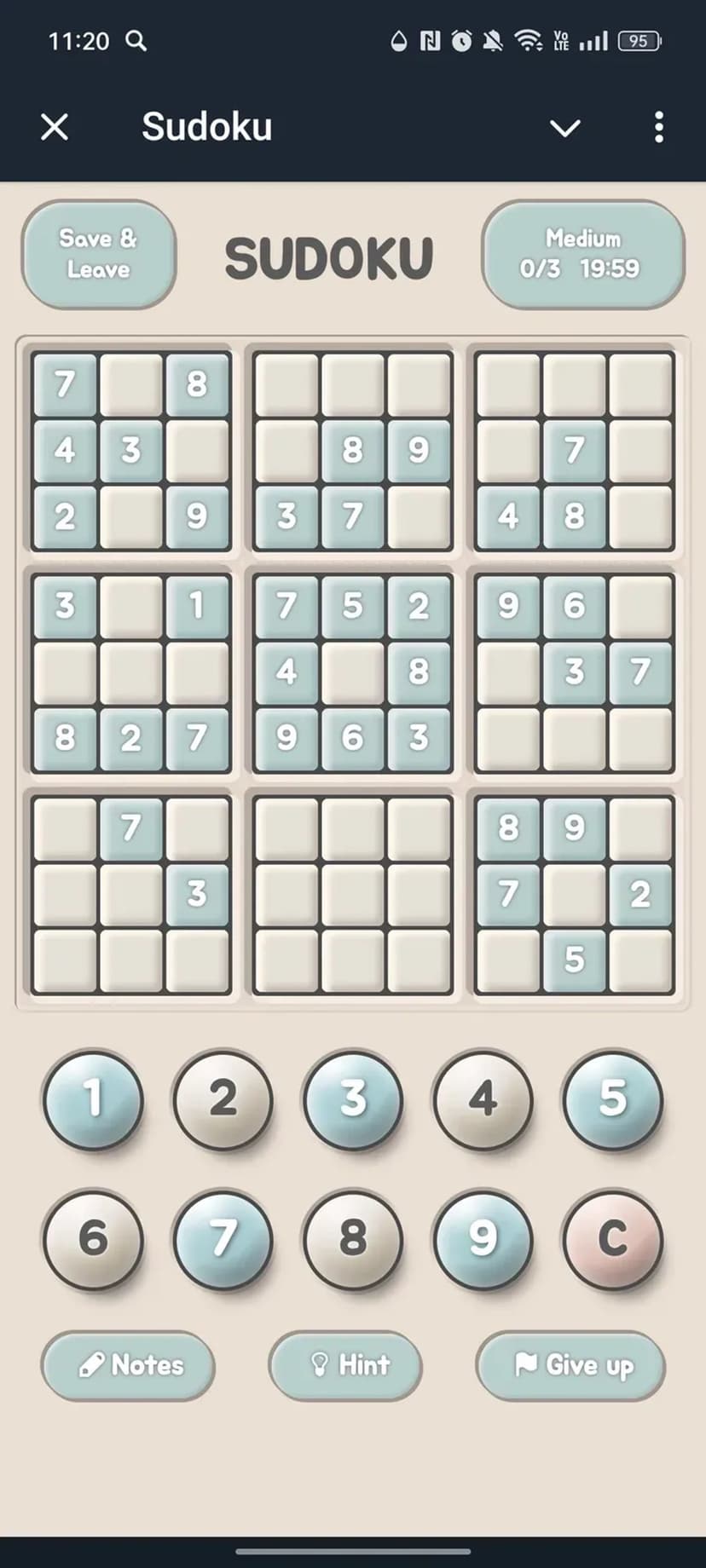The height and width of the screenshot is (1568, 706).
Task: Select number 4 on the keypad
Action: pos(483,1098)
